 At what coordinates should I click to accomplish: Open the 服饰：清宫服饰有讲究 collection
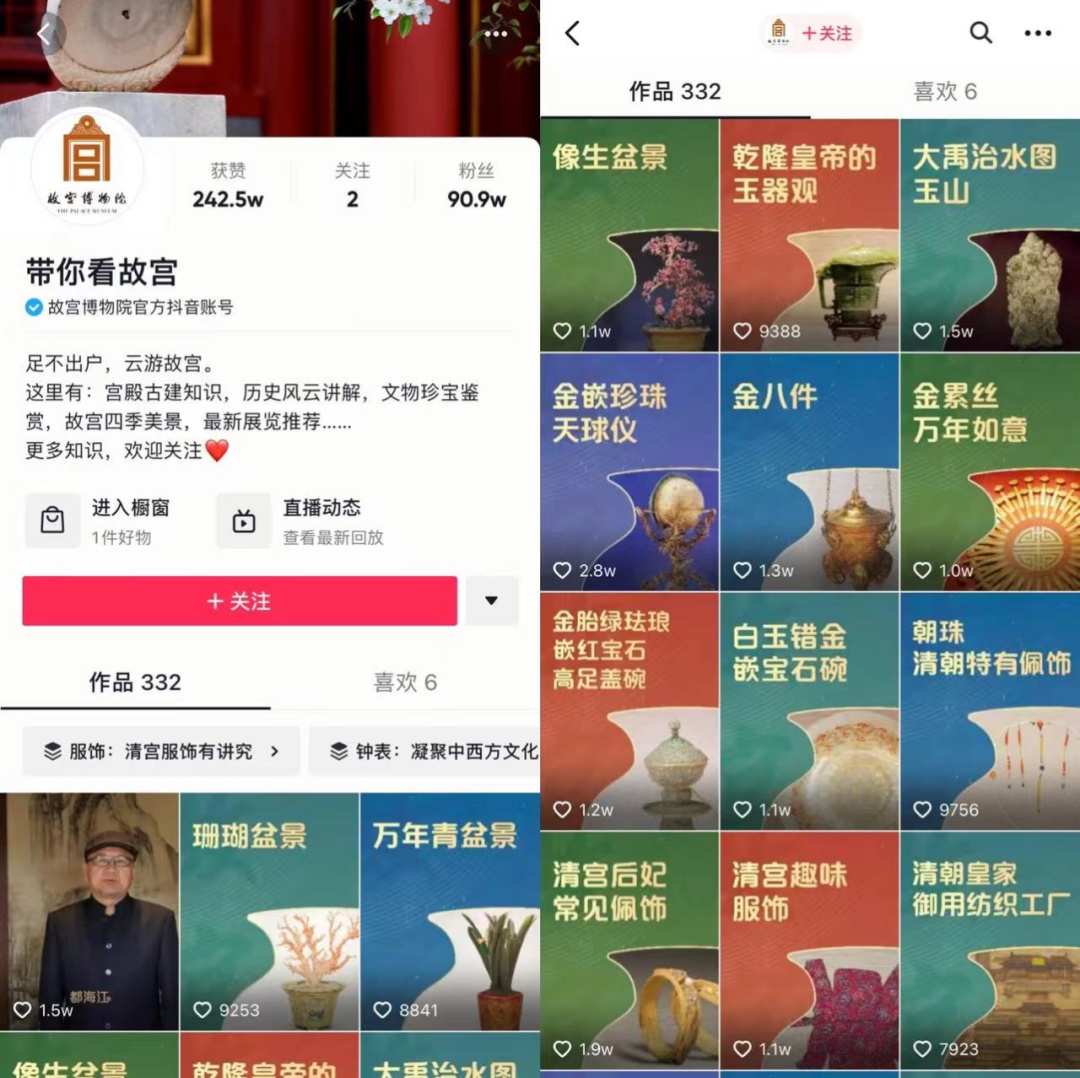coord(161,751)
